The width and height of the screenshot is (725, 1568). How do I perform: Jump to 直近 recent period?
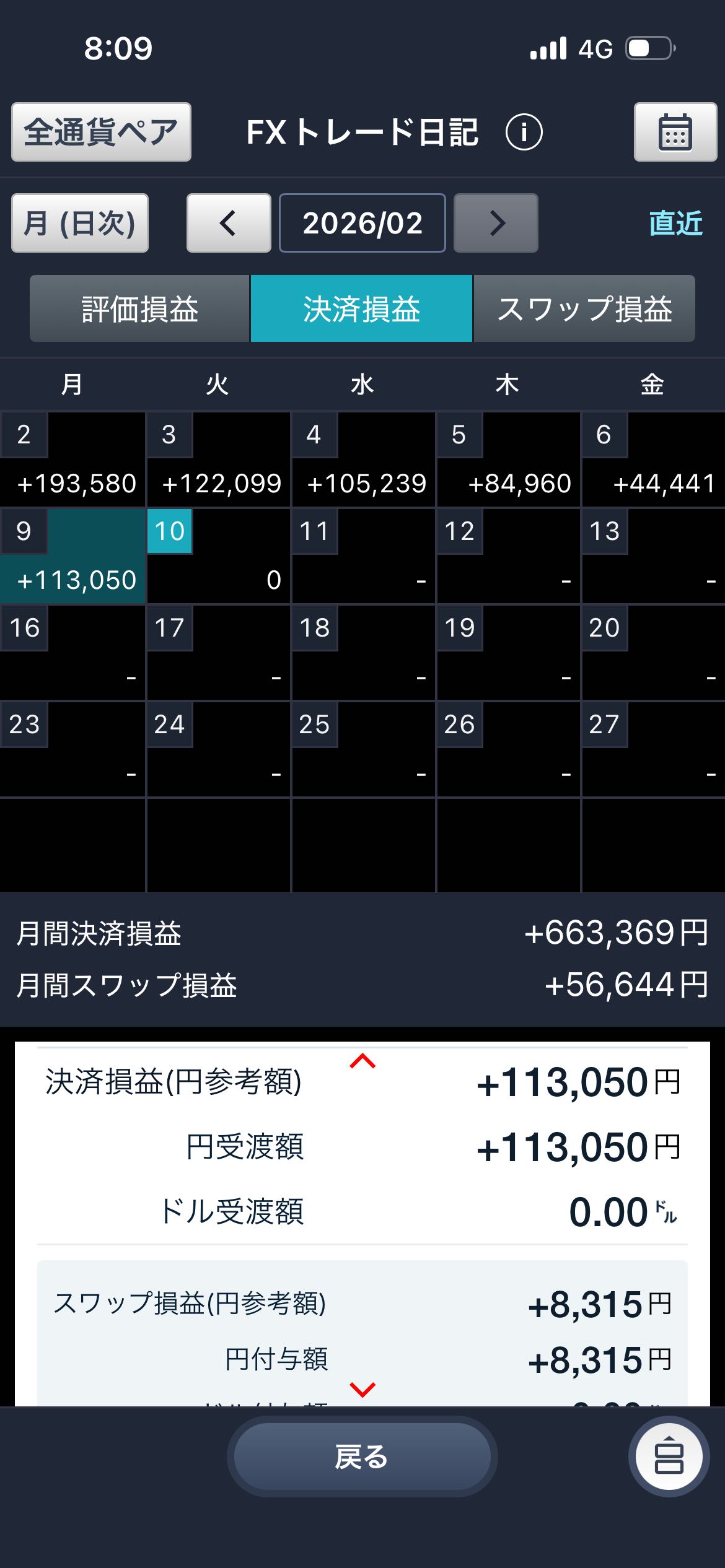[x=675, y=223]
